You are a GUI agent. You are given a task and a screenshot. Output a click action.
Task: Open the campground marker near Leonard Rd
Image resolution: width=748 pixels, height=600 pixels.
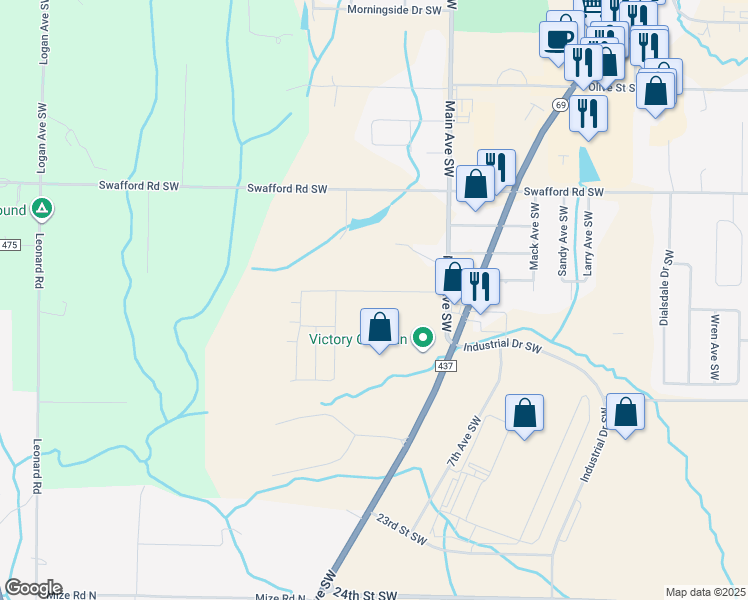pos(41,210)
